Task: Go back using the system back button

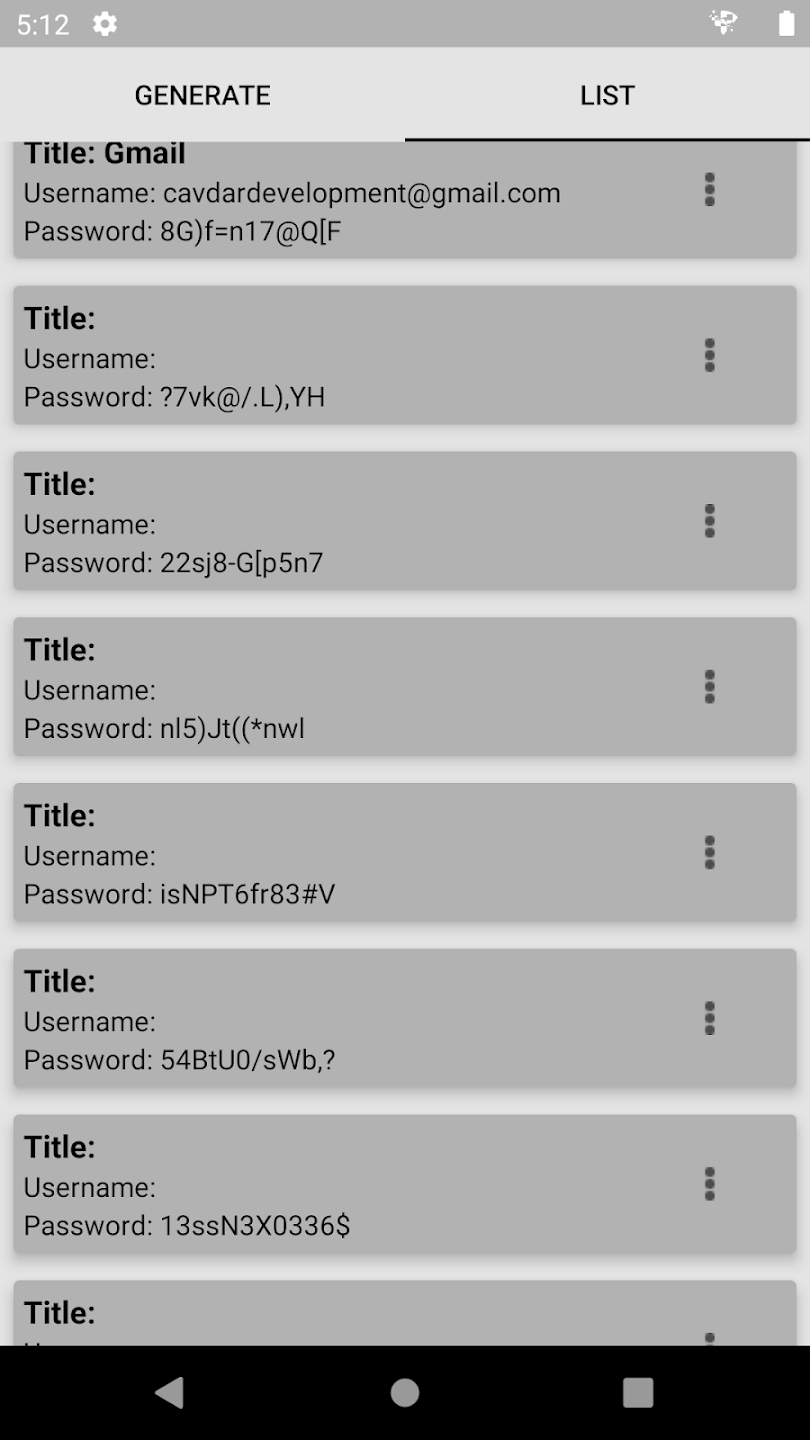Action: [169, 1392]
